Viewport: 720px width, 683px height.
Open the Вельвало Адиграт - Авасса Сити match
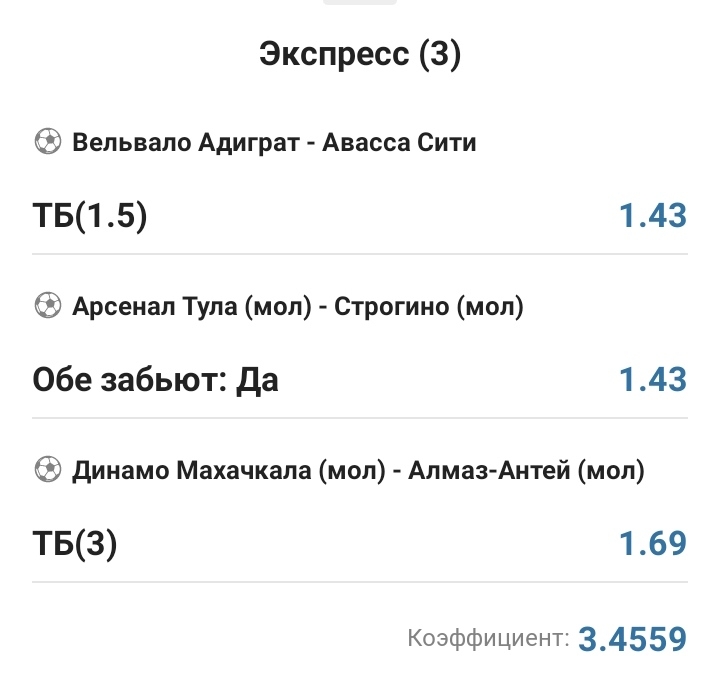tap(274, 143)
